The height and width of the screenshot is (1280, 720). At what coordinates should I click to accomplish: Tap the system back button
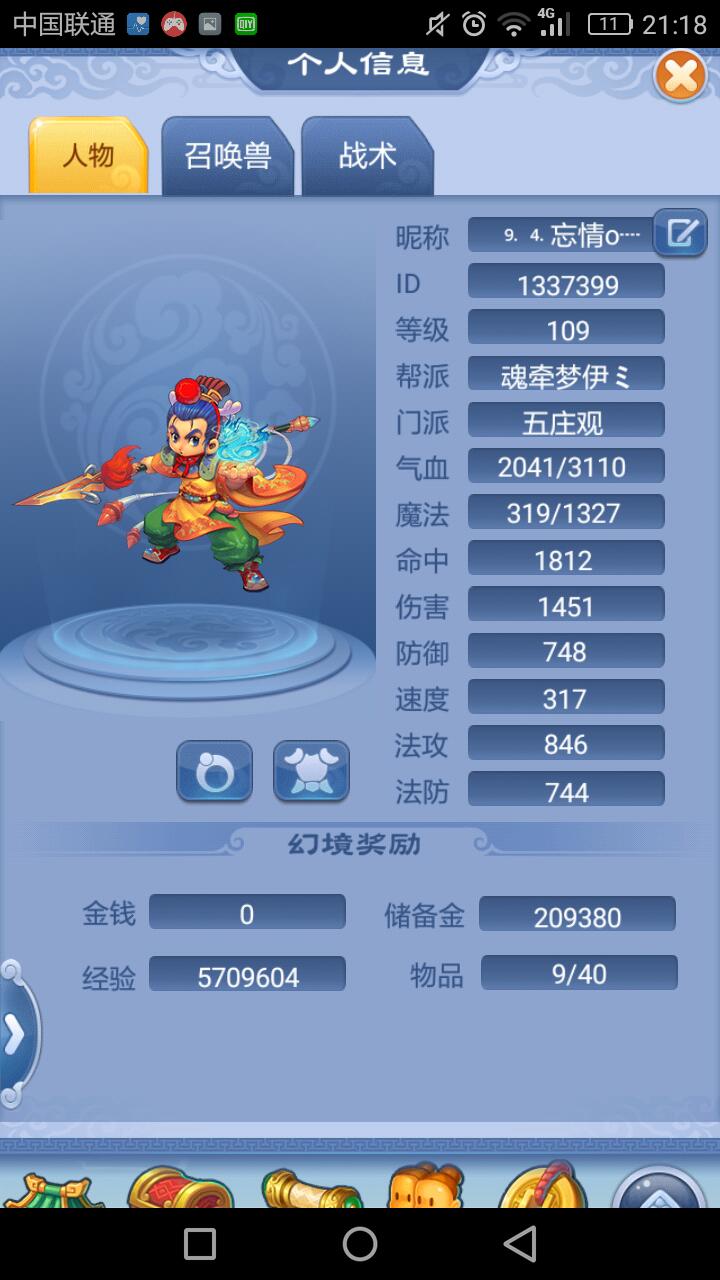(x=520, y=1244)
